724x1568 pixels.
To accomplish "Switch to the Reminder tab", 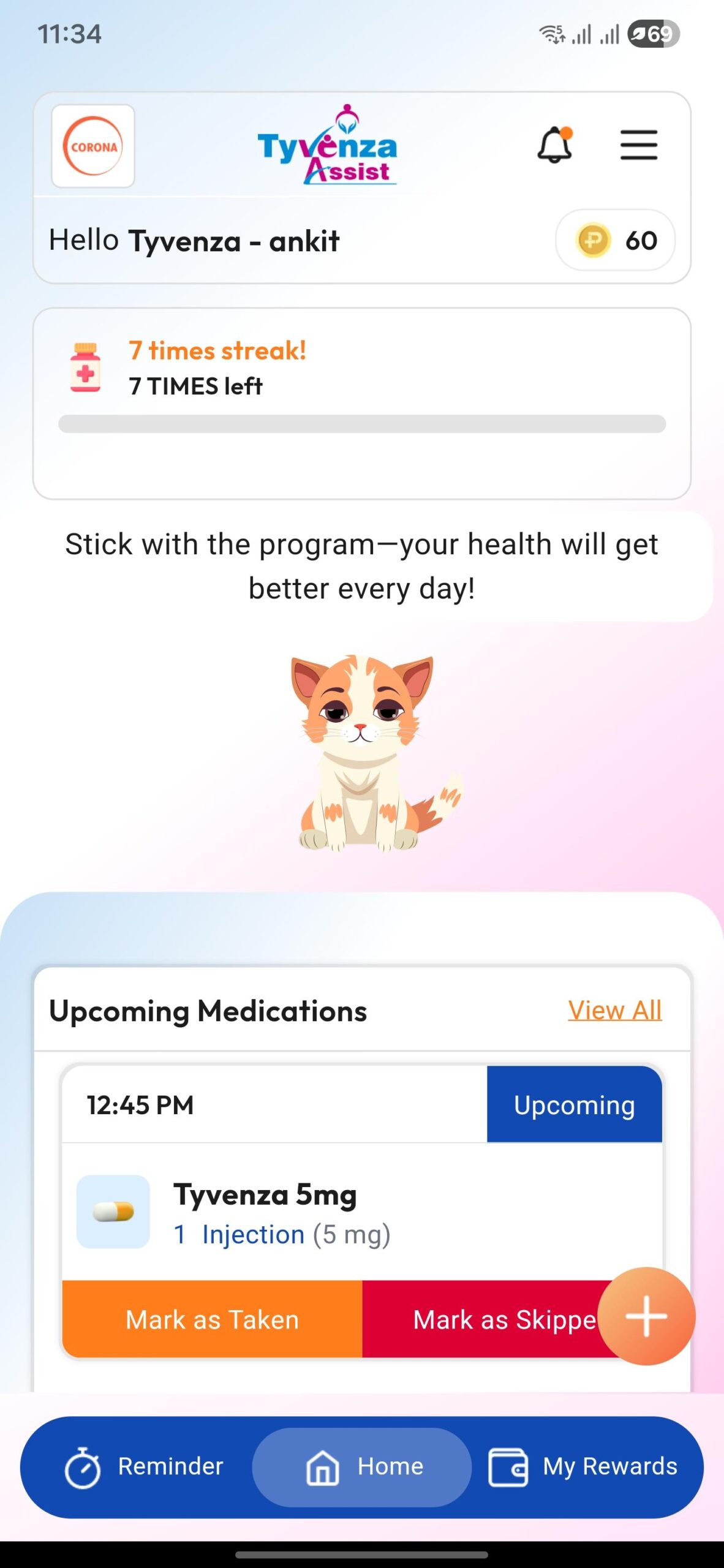I will pos(144,1467).
